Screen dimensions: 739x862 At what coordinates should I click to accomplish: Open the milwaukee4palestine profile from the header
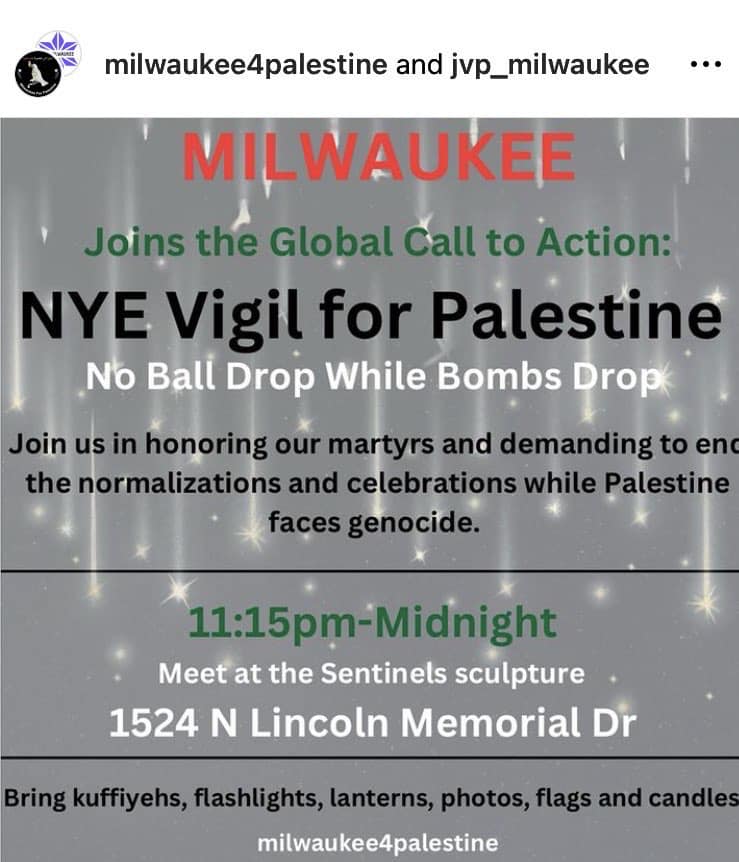246,66
